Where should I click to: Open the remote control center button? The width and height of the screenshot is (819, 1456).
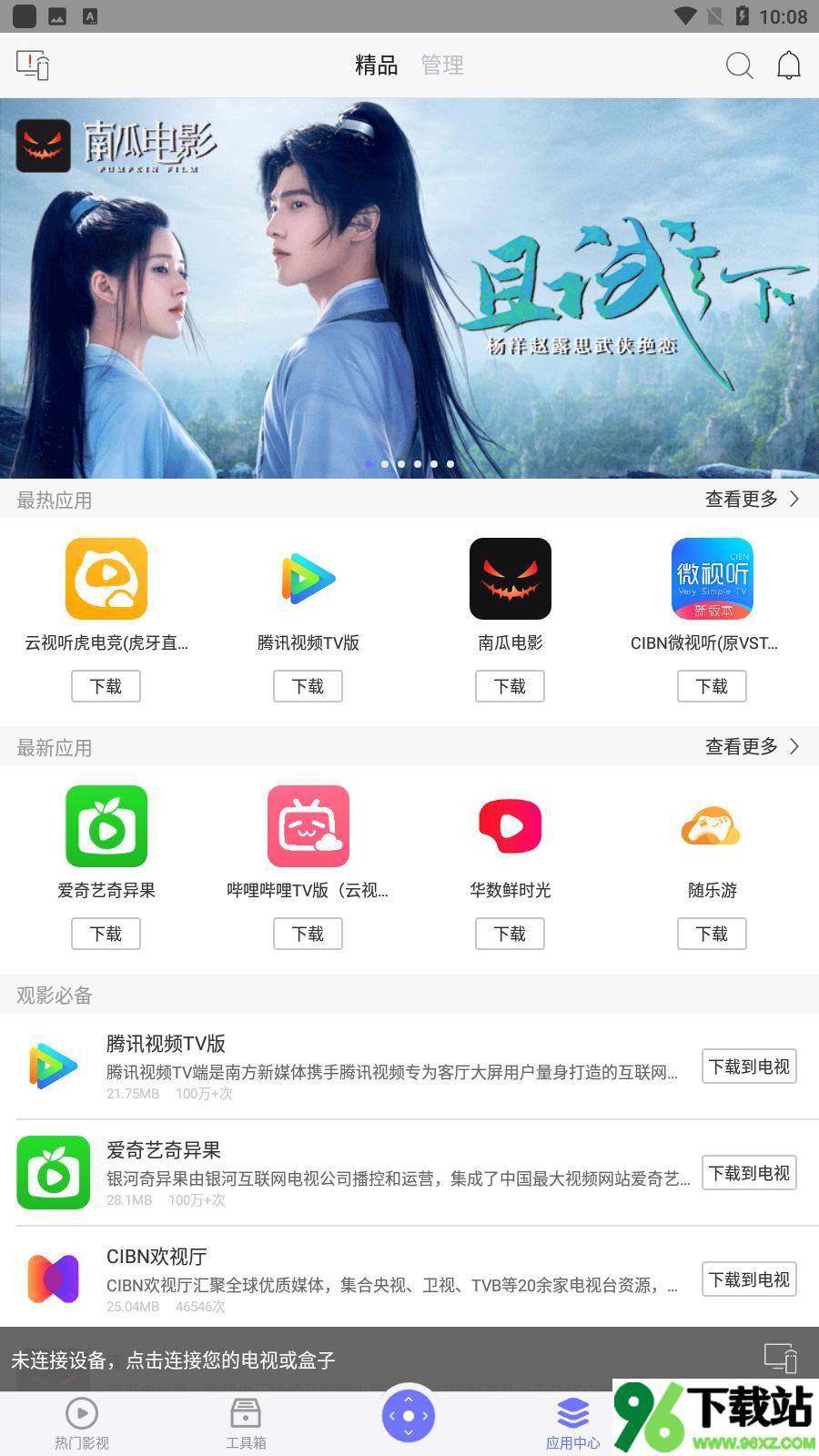(x=409, y=1414)
